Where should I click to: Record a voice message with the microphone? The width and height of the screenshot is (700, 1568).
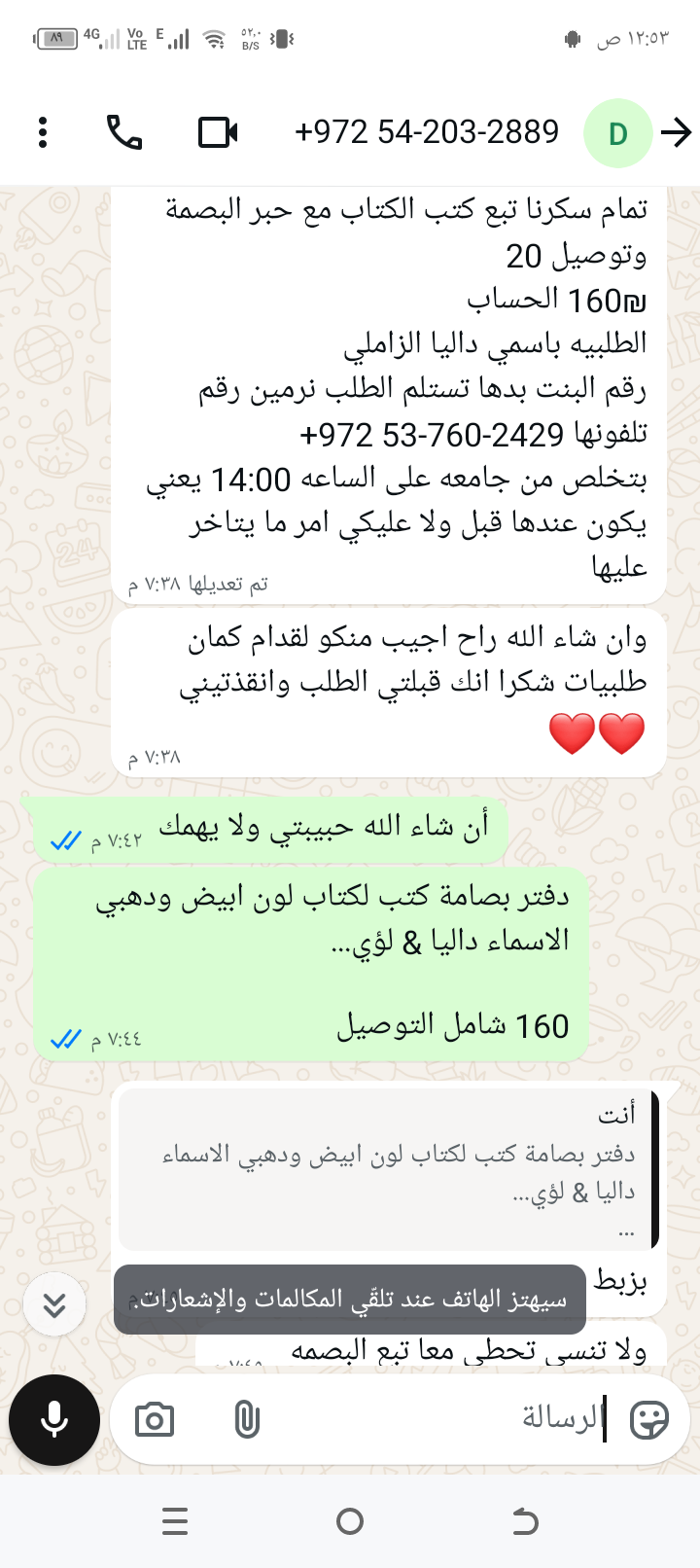pos(54,1420)
